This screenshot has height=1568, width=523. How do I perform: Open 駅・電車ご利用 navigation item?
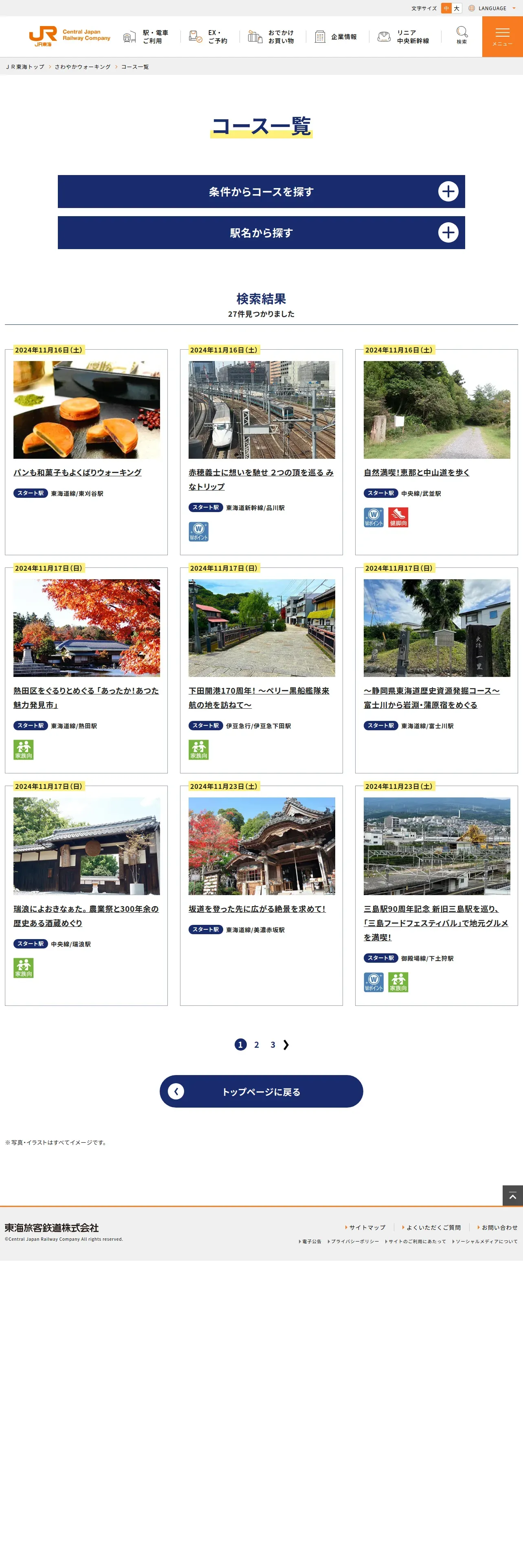coord(146,37)
